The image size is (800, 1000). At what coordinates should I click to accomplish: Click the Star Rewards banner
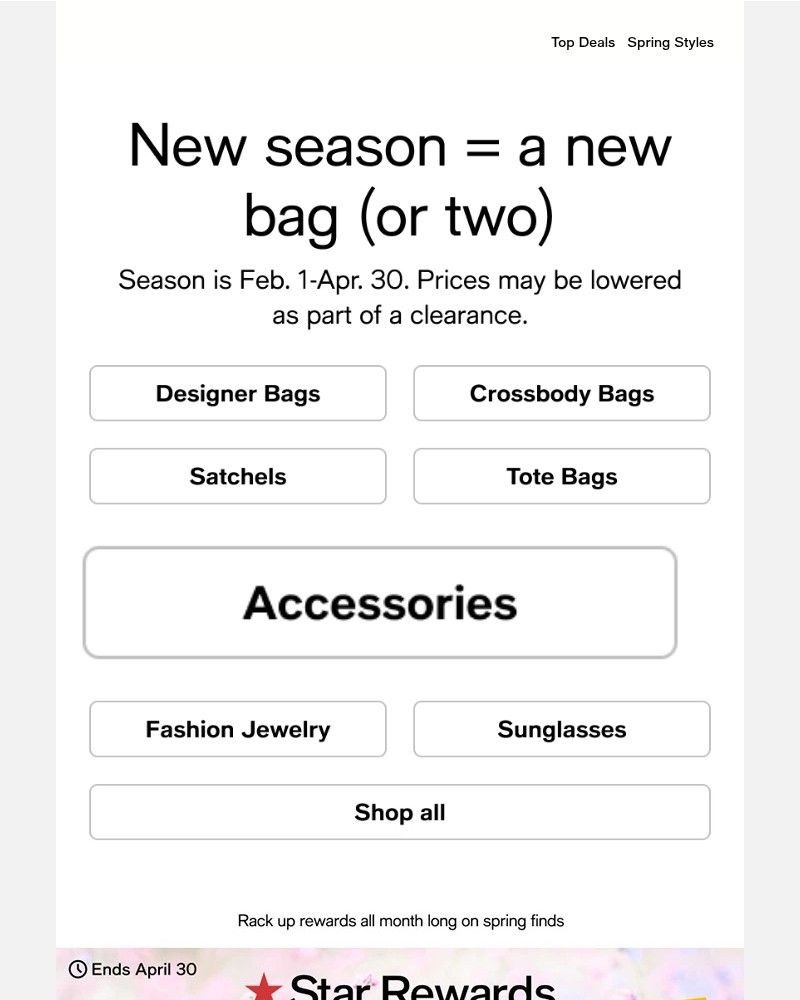[x=400, y=975]
